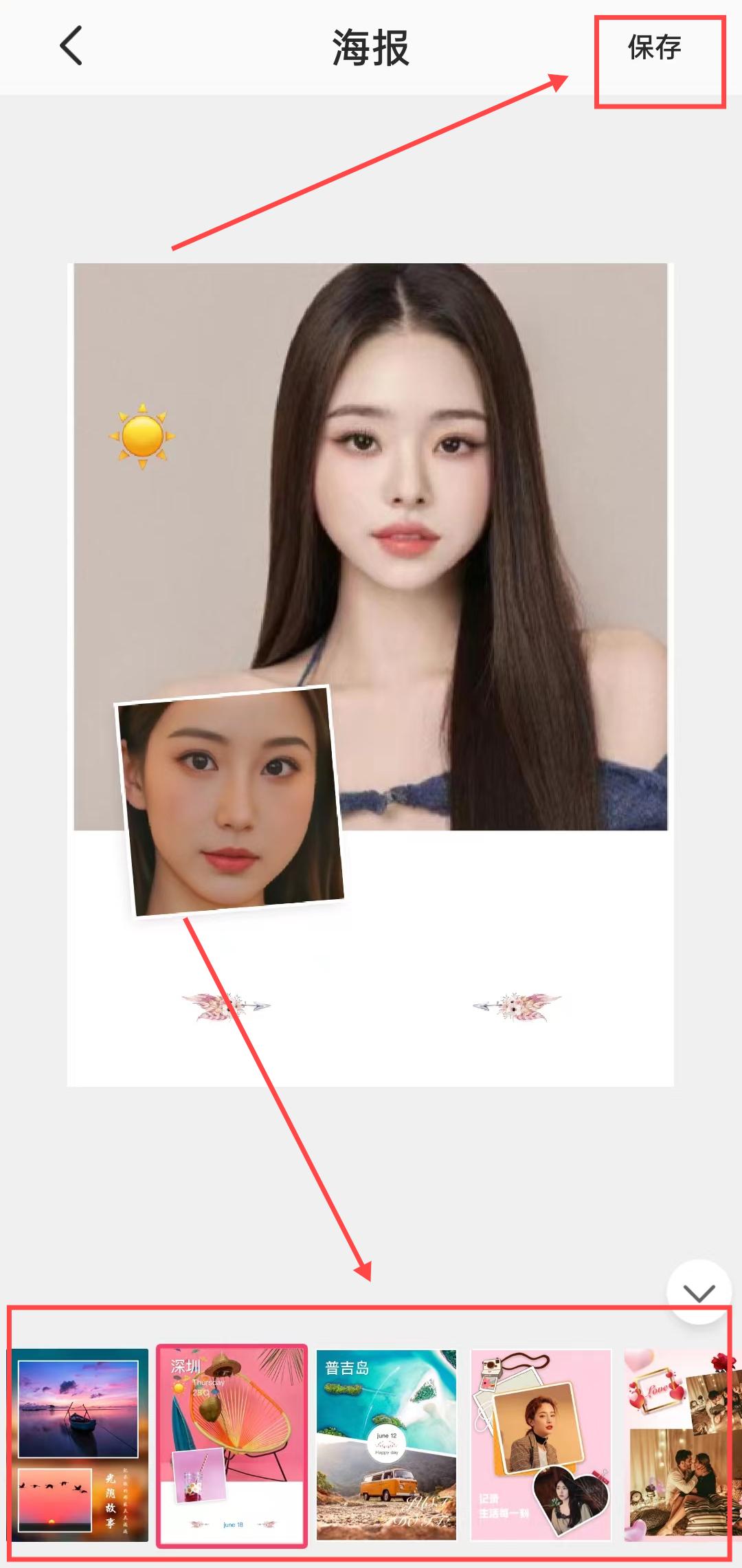Viewport: 742px width, 1568px height.
Task: Apply the pink heart-frame portrait template
Action: tap(541, 1445)
